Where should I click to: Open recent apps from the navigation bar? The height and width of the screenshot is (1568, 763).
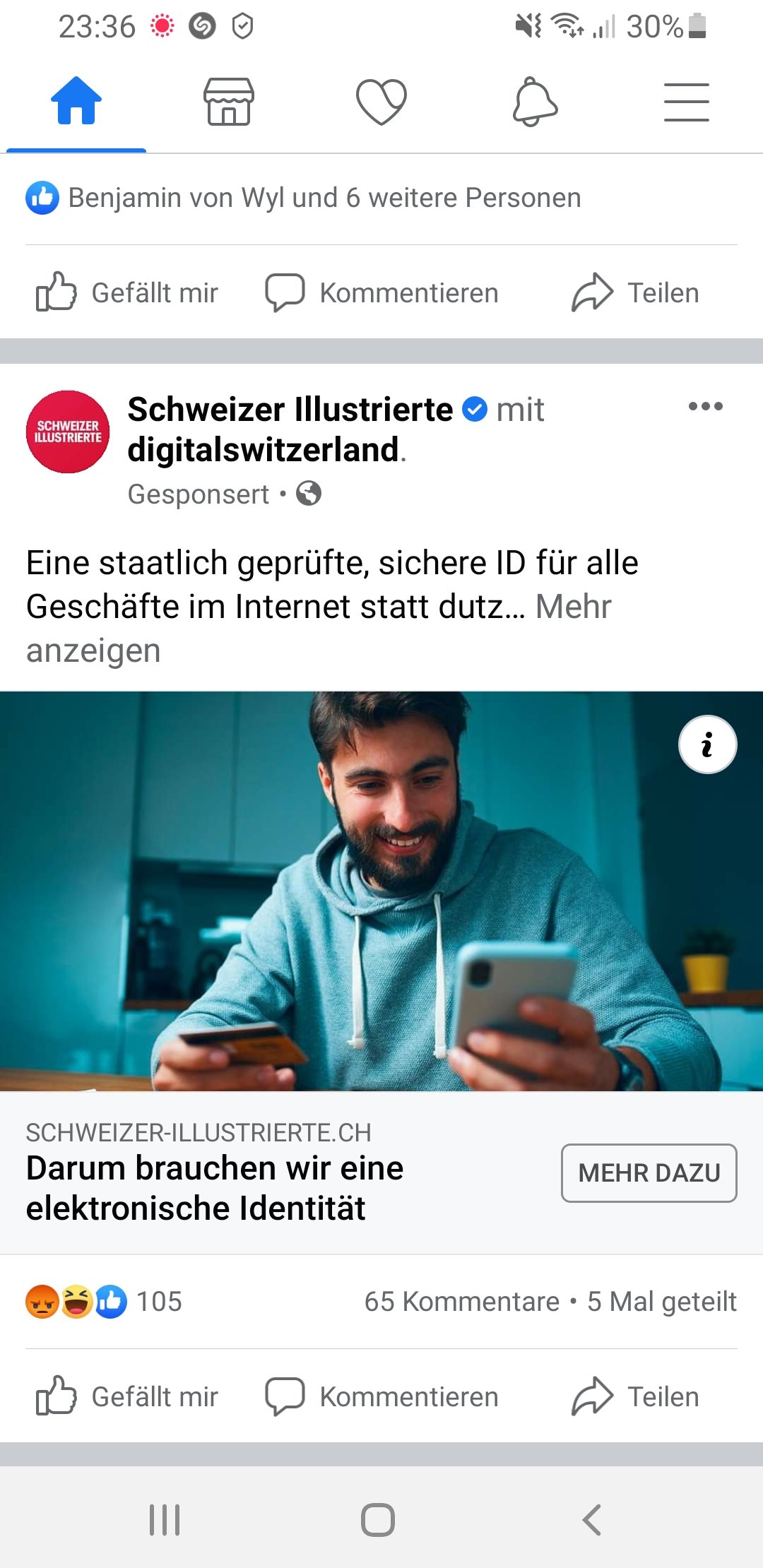point(165,1519)
